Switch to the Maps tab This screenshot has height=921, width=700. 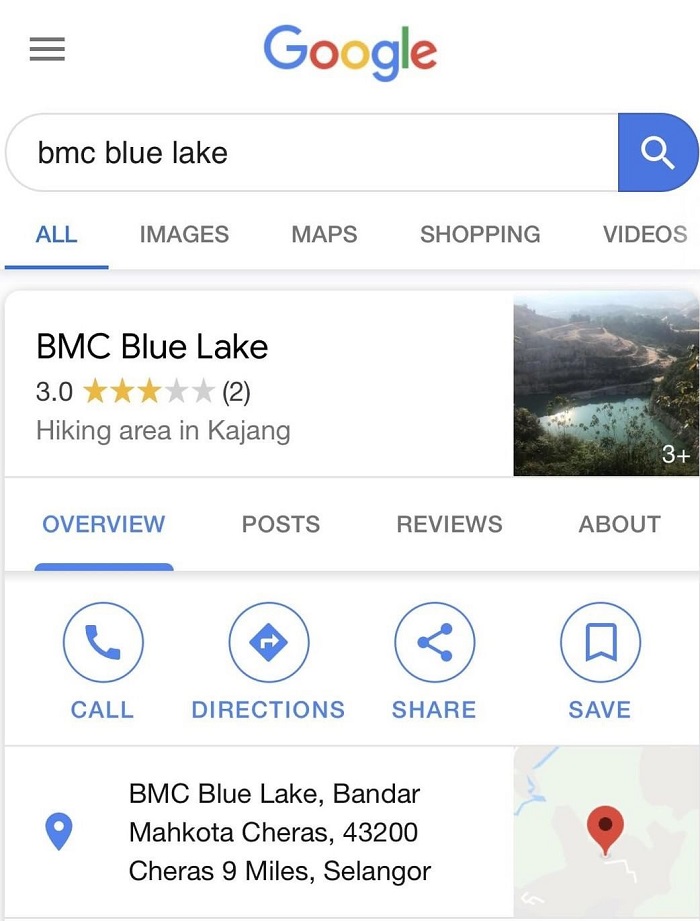324,234
